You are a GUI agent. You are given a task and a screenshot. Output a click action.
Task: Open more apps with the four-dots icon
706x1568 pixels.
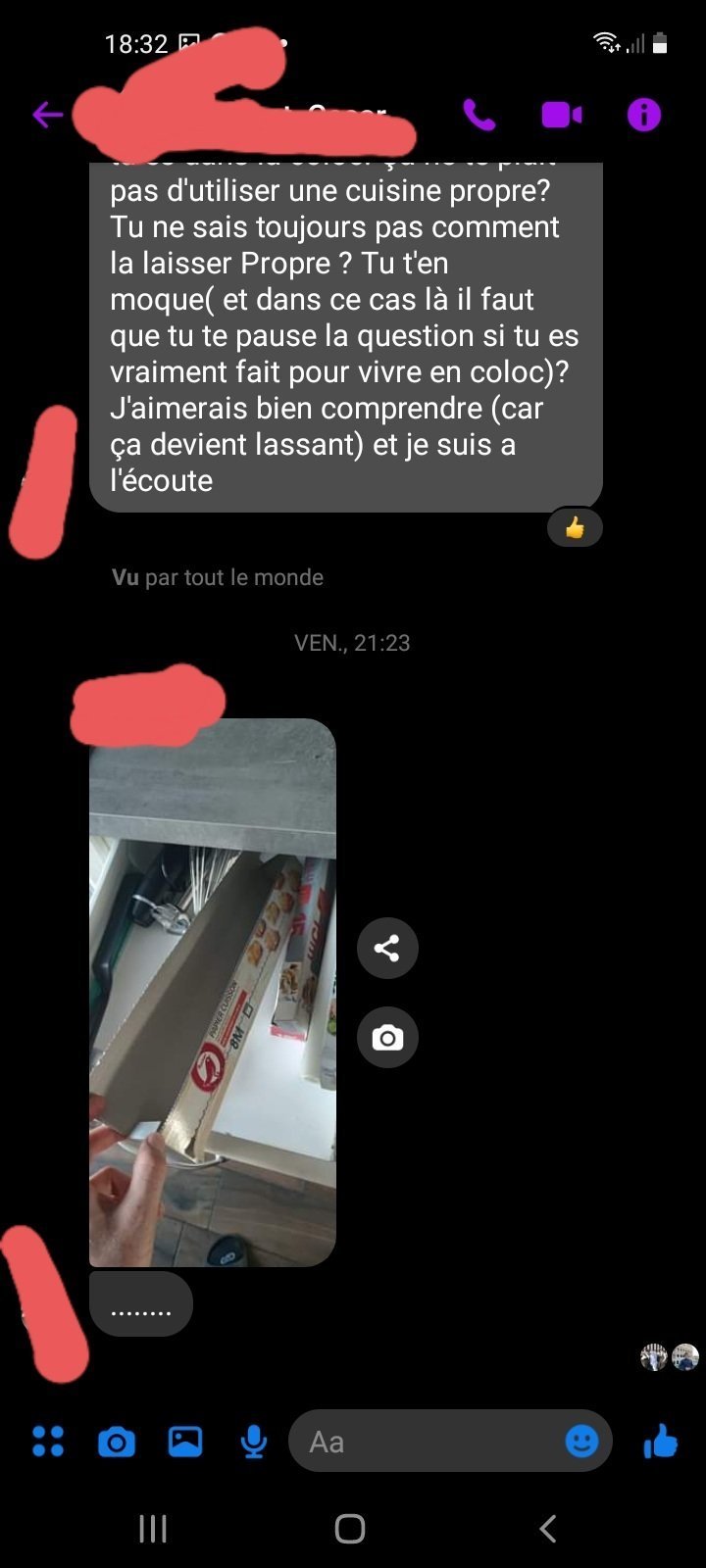(48, 1442)
